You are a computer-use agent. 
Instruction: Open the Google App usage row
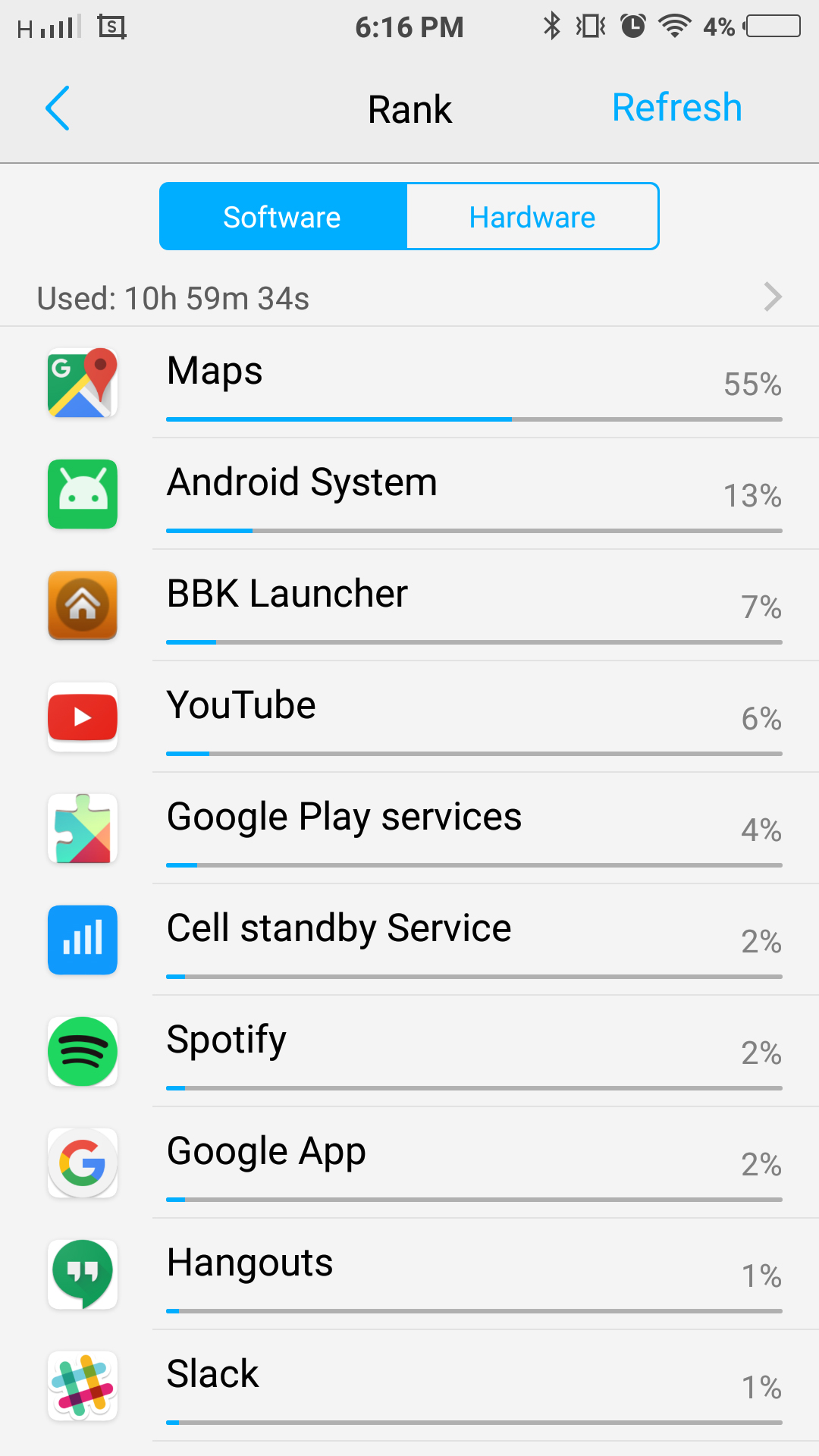point(409,1163)
